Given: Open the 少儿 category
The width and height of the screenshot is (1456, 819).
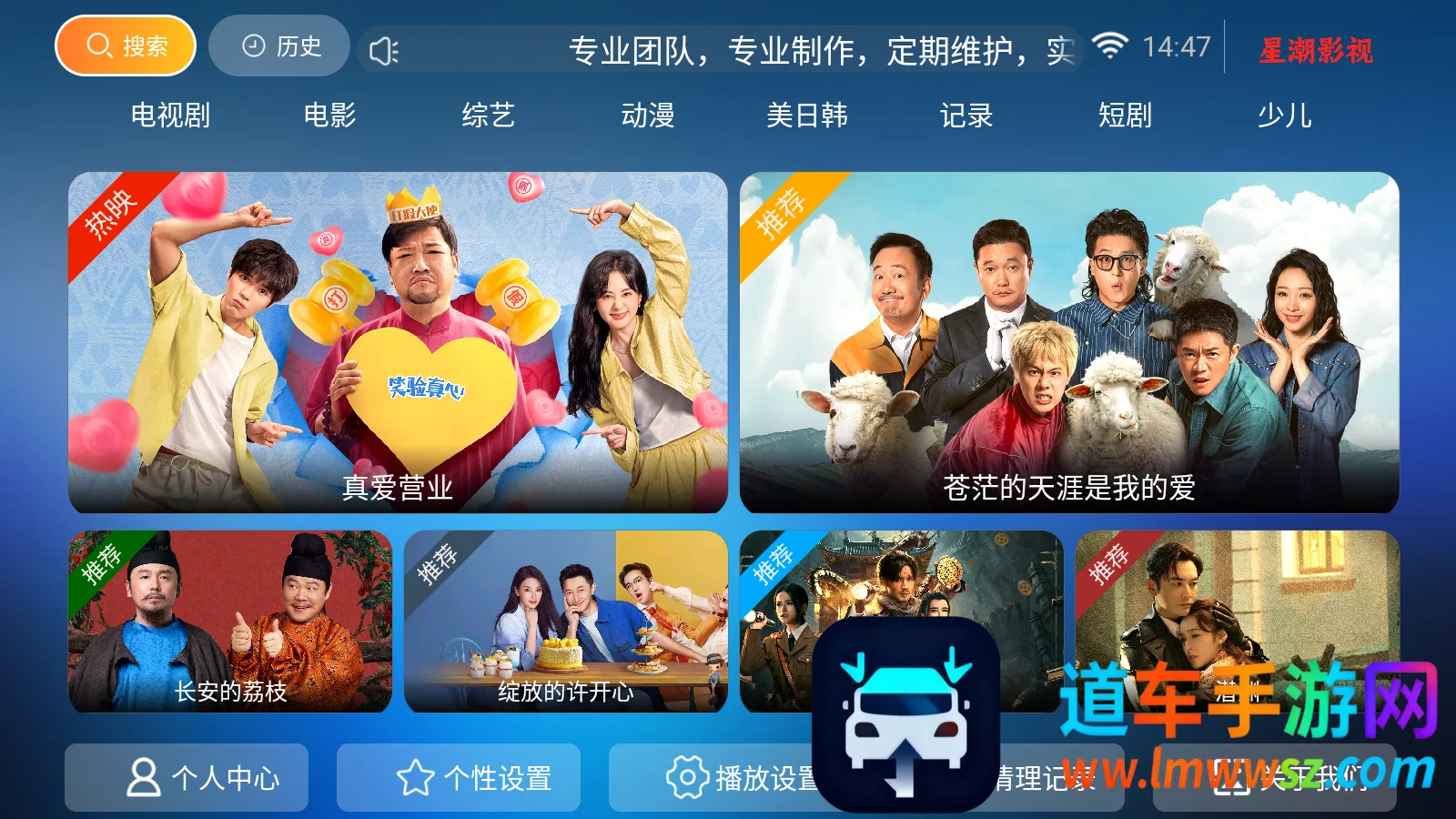Looking at the screenshot, I should [1285, 116].
